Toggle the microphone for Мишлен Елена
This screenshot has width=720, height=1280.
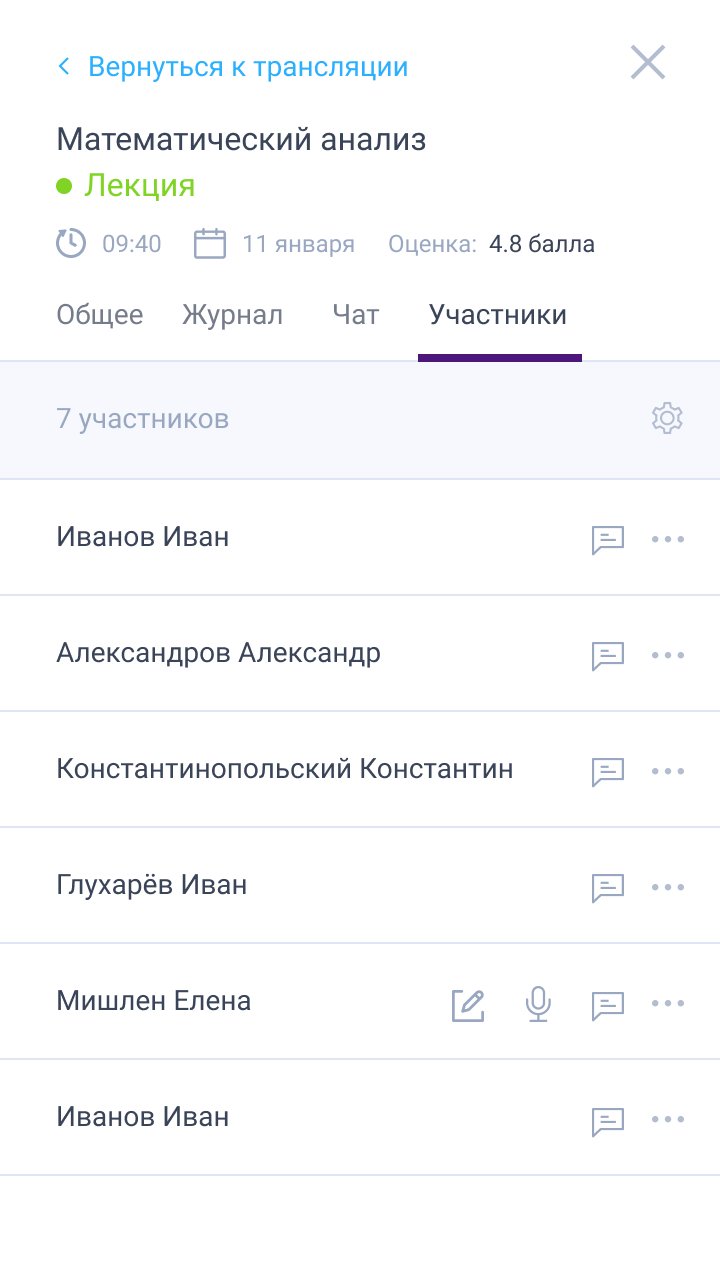click(538, 1004)
